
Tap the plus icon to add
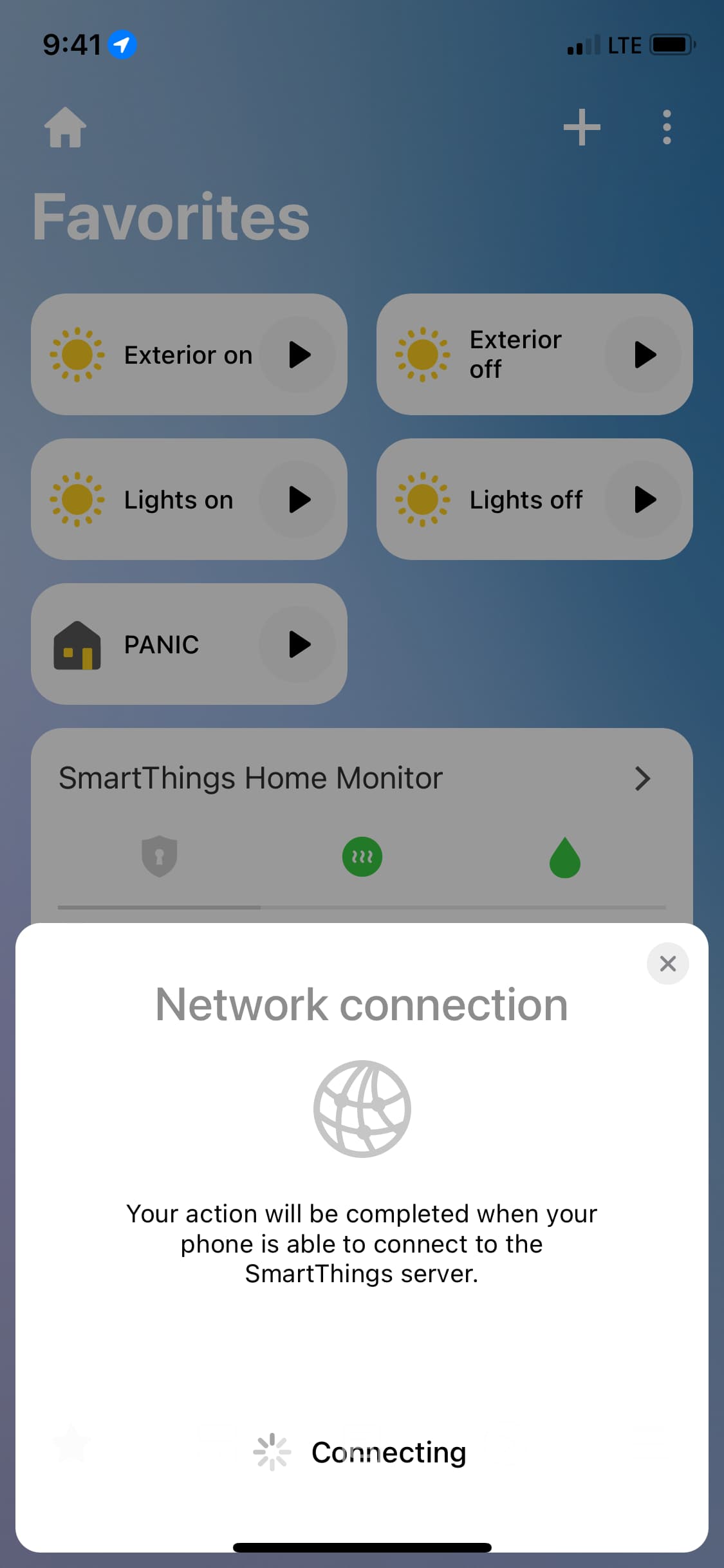[x=582, y=127]
